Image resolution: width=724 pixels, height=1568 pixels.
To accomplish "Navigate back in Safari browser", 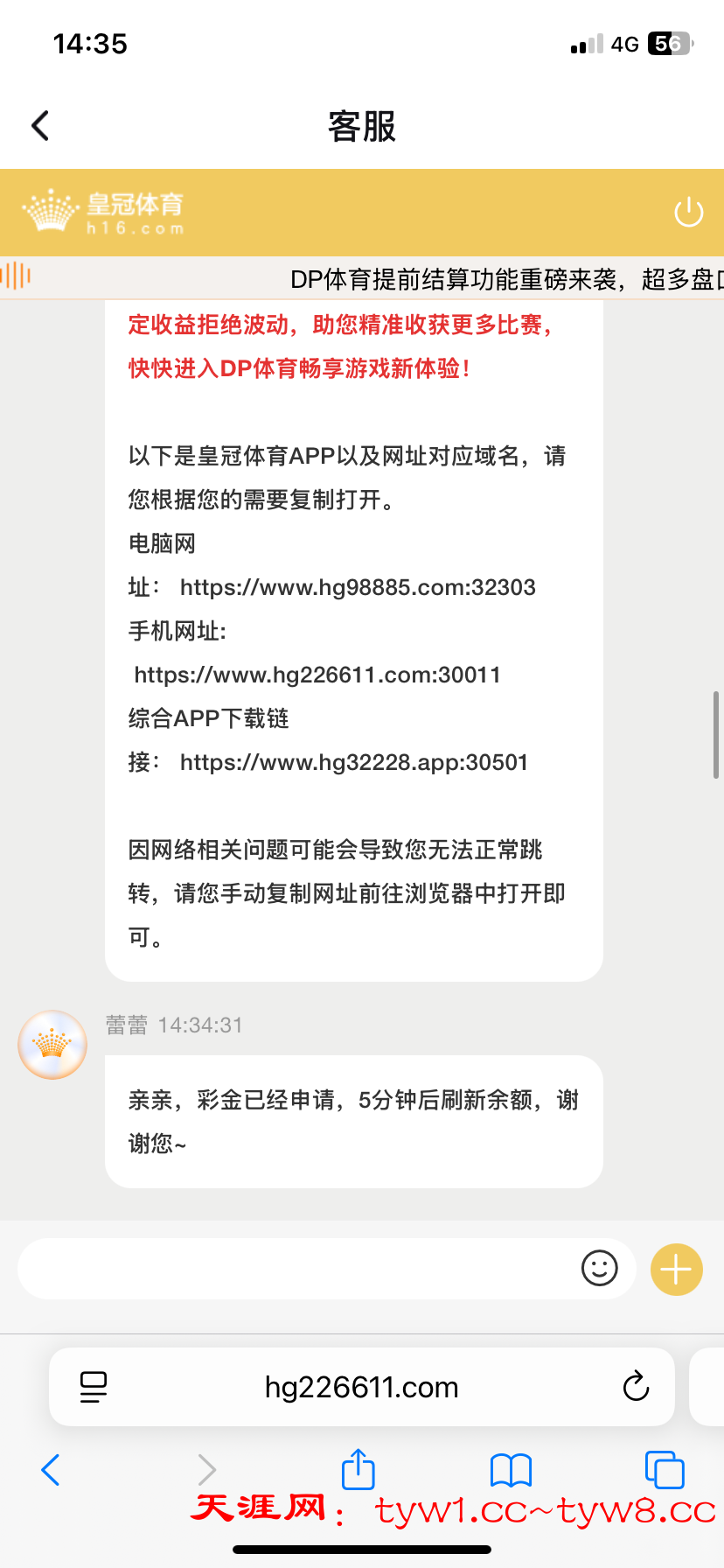I will [51, 1470].
